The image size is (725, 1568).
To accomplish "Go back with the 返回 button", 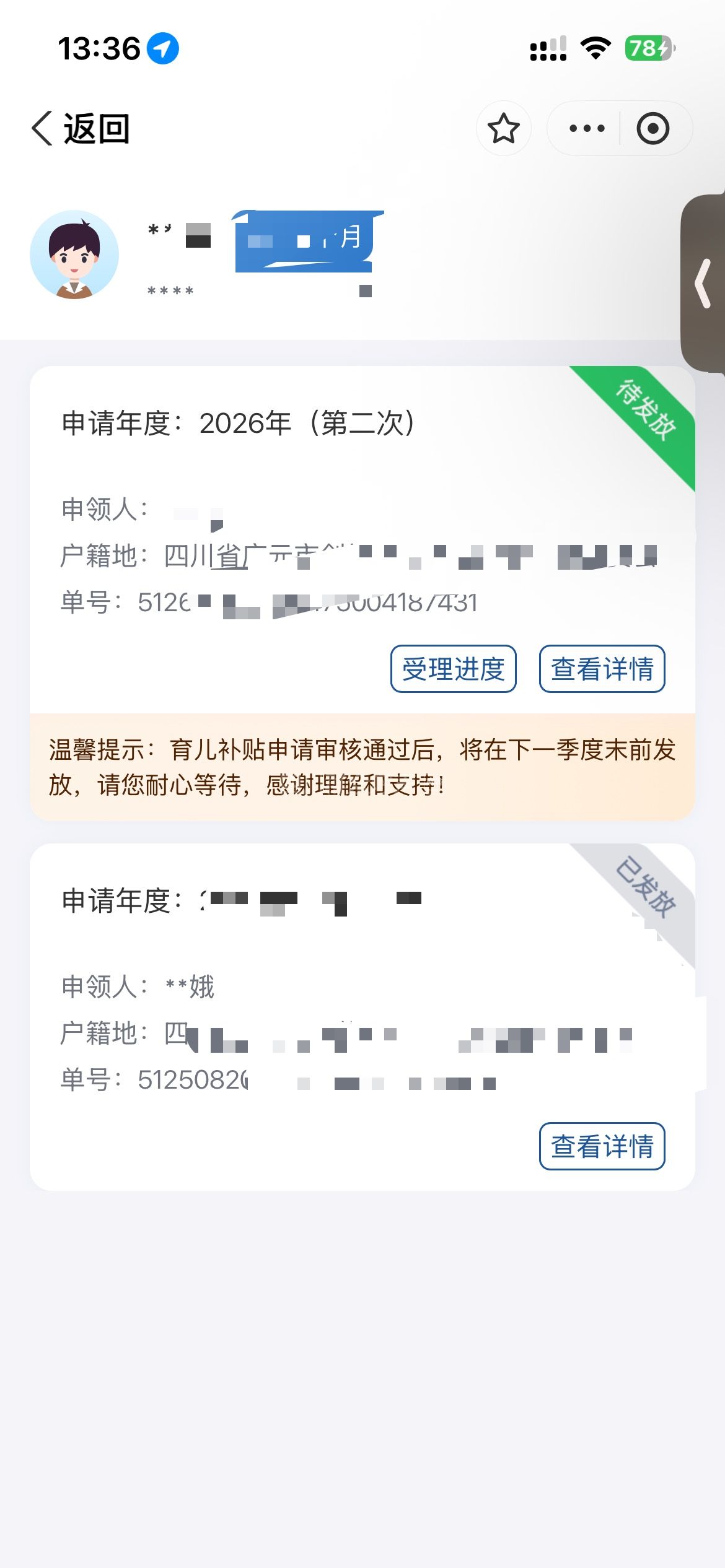I will click(81, 129).
